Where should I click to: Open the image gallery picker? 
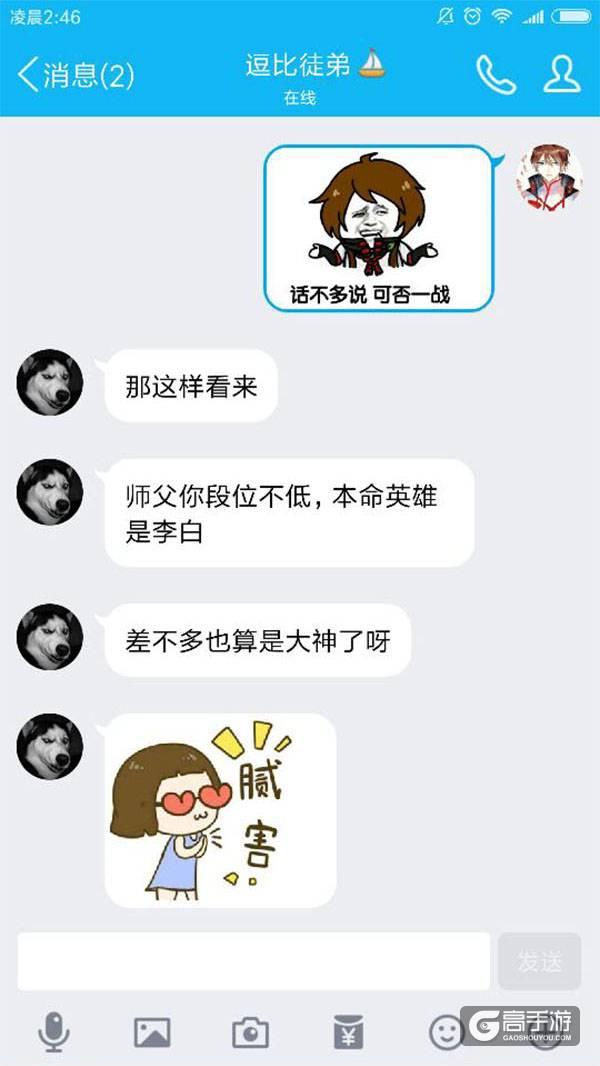(152, 1031)
